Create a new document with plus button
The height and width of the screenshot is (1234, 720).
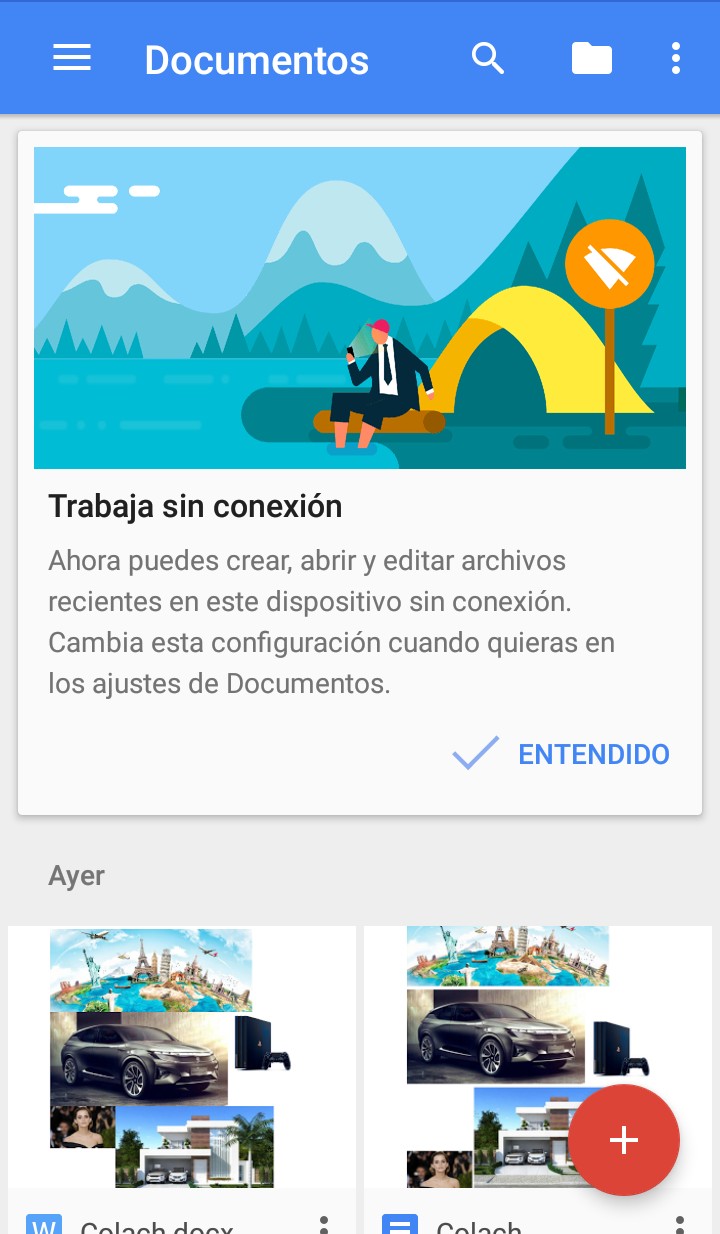point(624,1140)
